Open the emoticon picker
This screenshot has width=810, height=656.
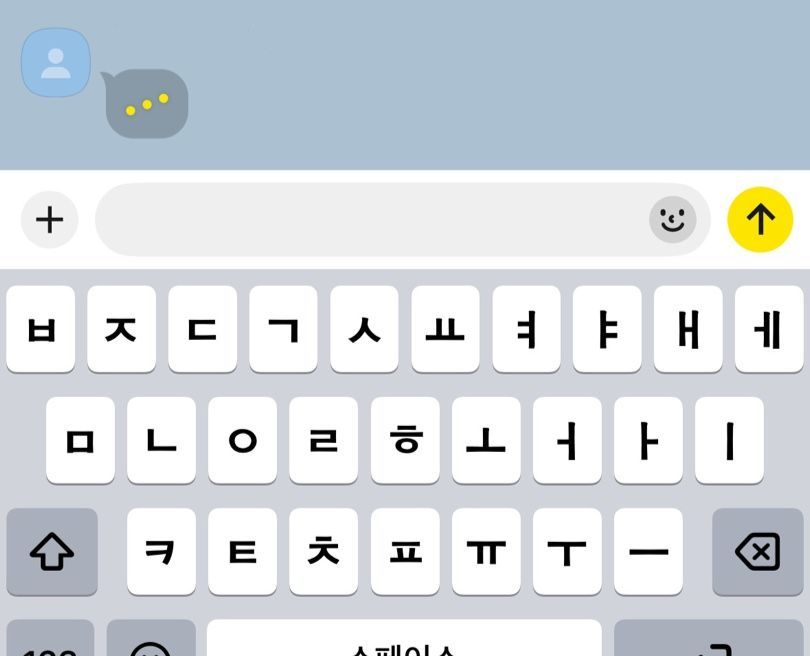click(x=672, y=219)
